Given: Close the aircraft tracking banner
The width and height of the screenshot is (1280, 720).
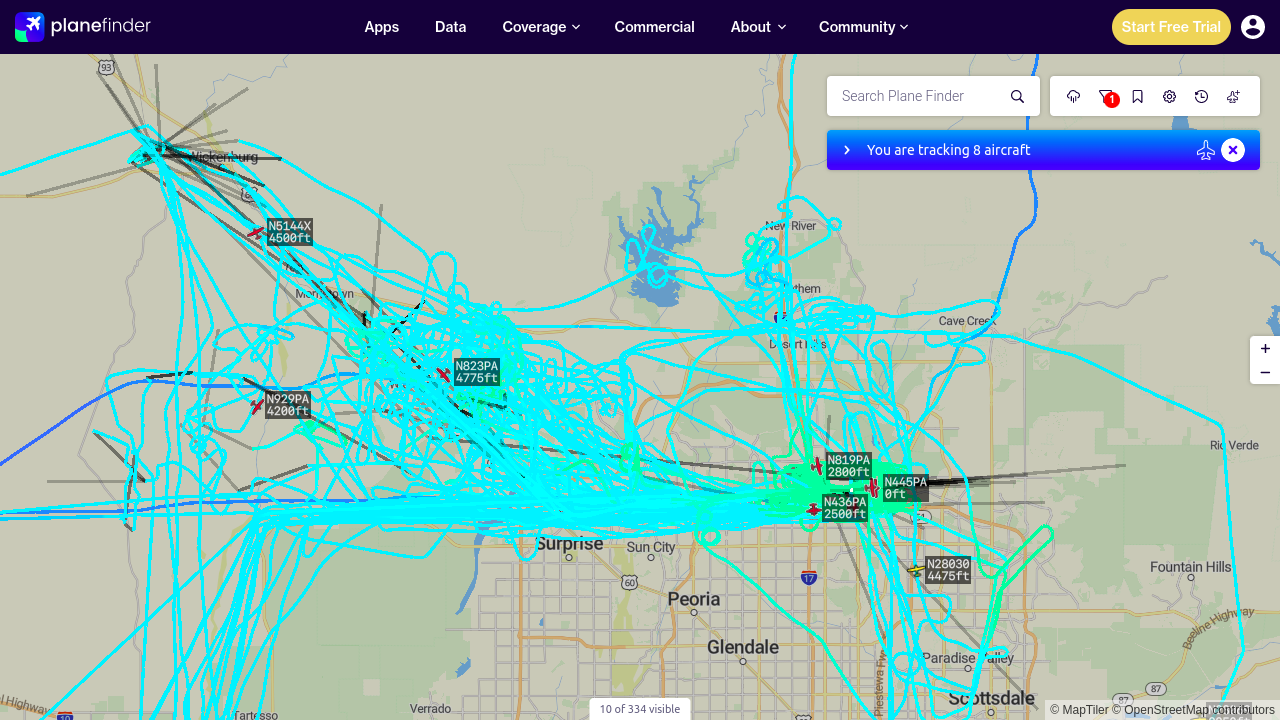Looking at the screenshot, I should [1233, 150].
